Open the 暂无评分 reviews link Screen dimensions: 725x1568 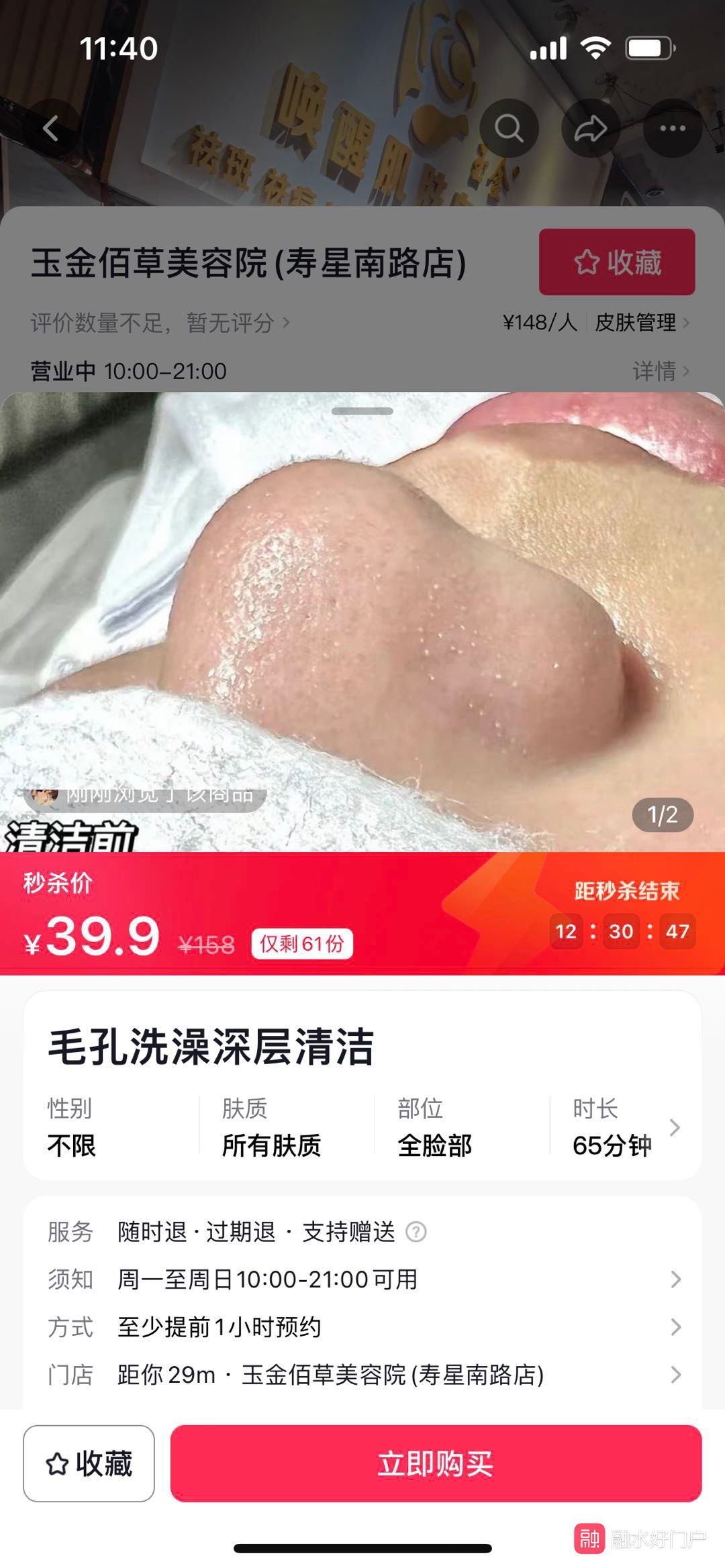coord(160,323)
